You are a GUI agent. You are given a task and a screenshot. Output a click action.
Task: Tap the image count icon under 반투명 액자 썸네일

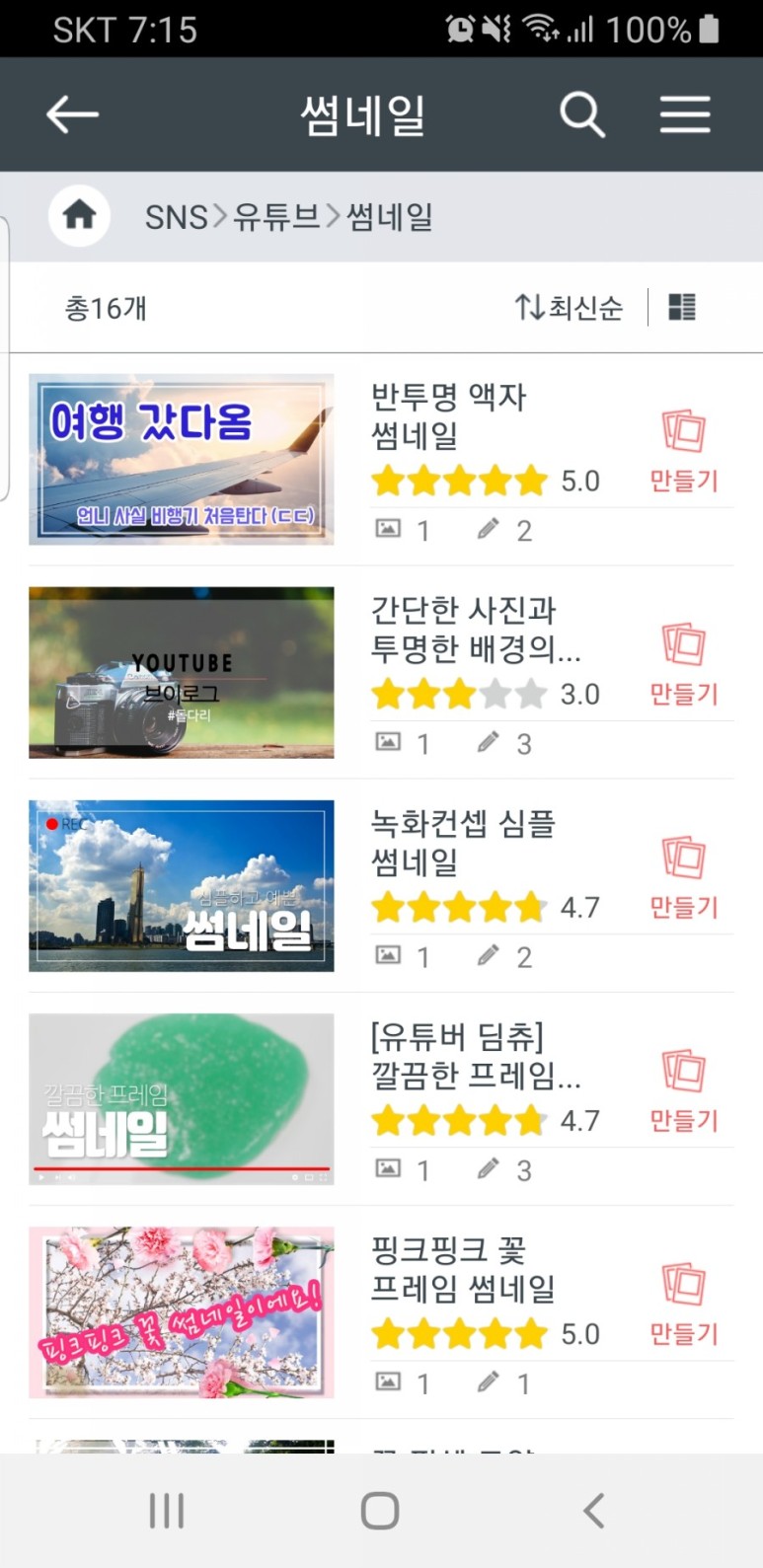tap(389, 530)
